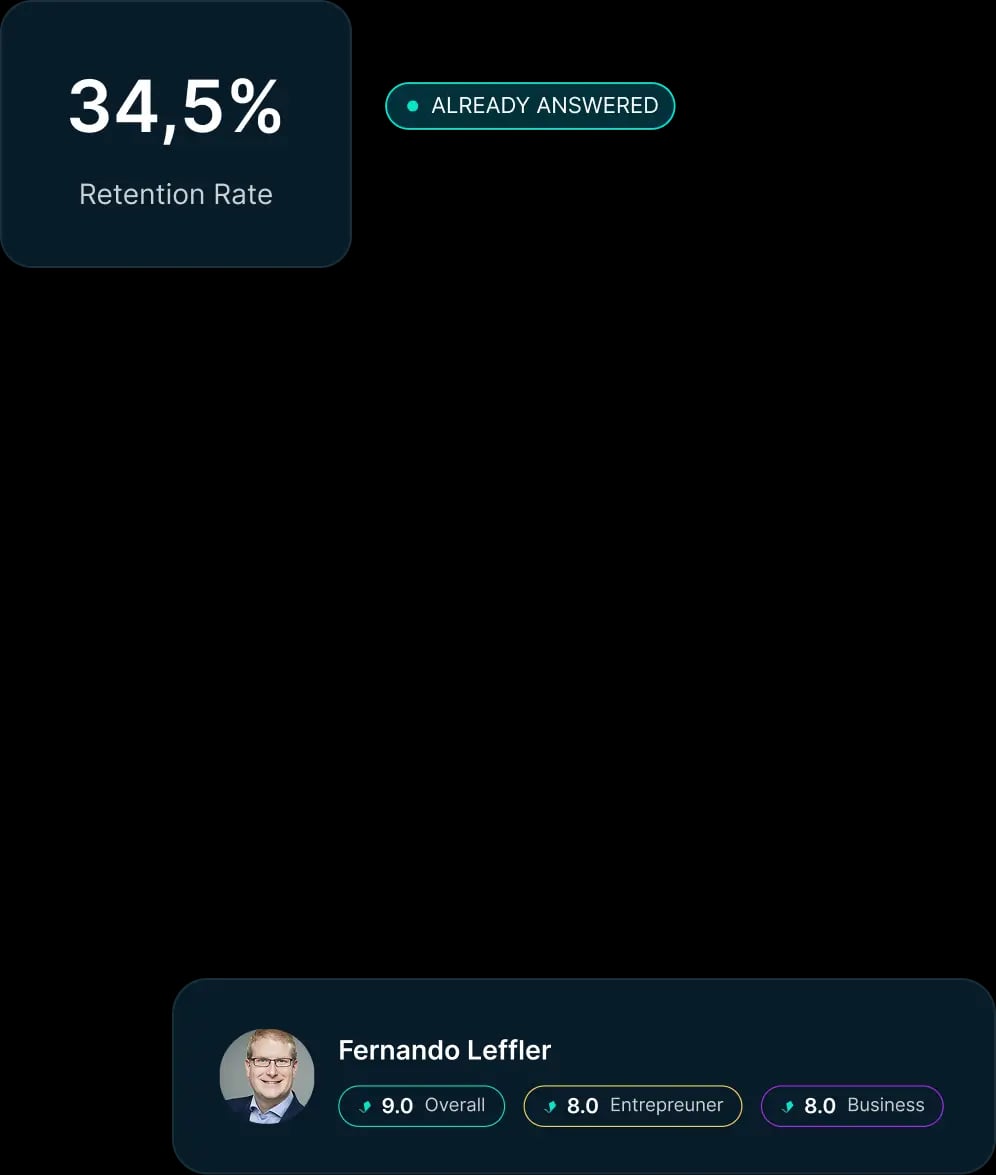Viewport: 996px width, 1175px height.
Task: Select the 8.0 Business rating badge
Action: [x=852, y=1106]
